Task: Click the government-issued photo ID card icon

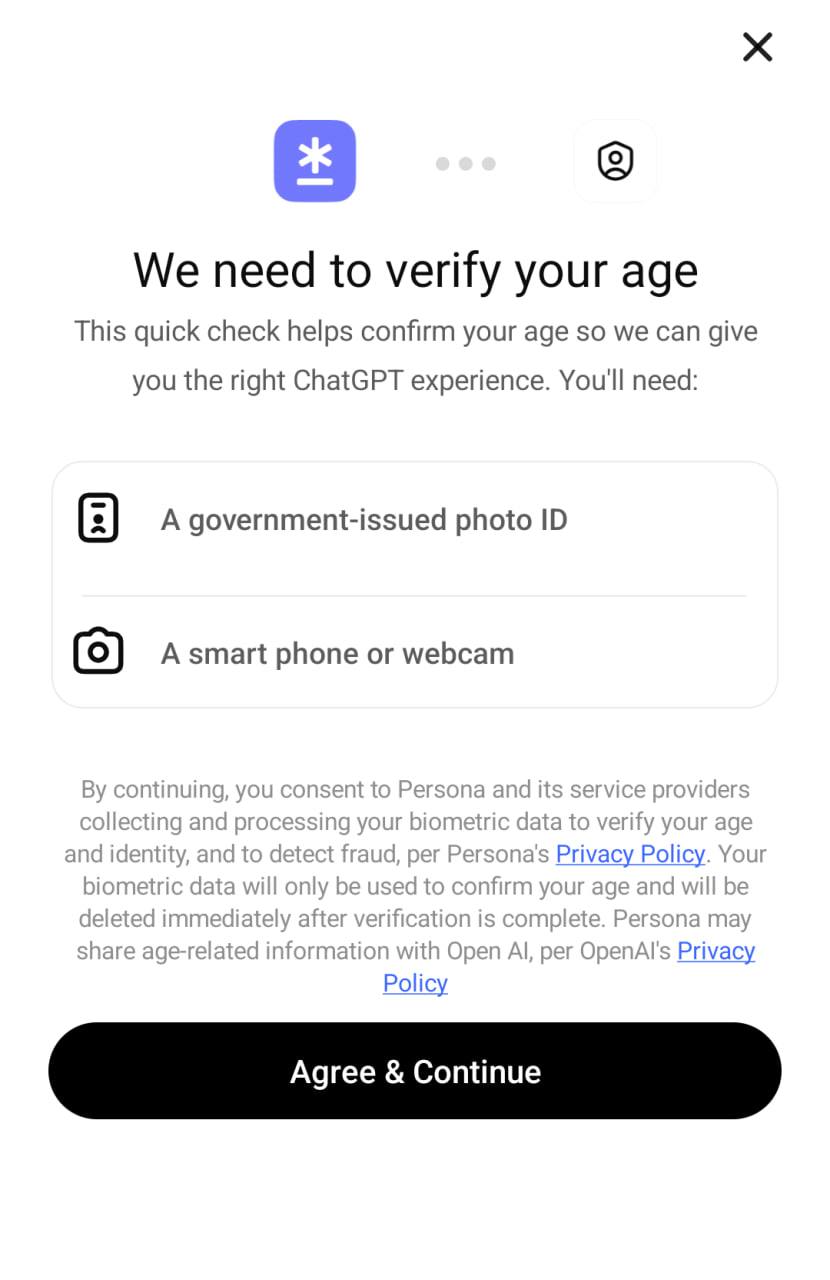Action: (98, 517)
